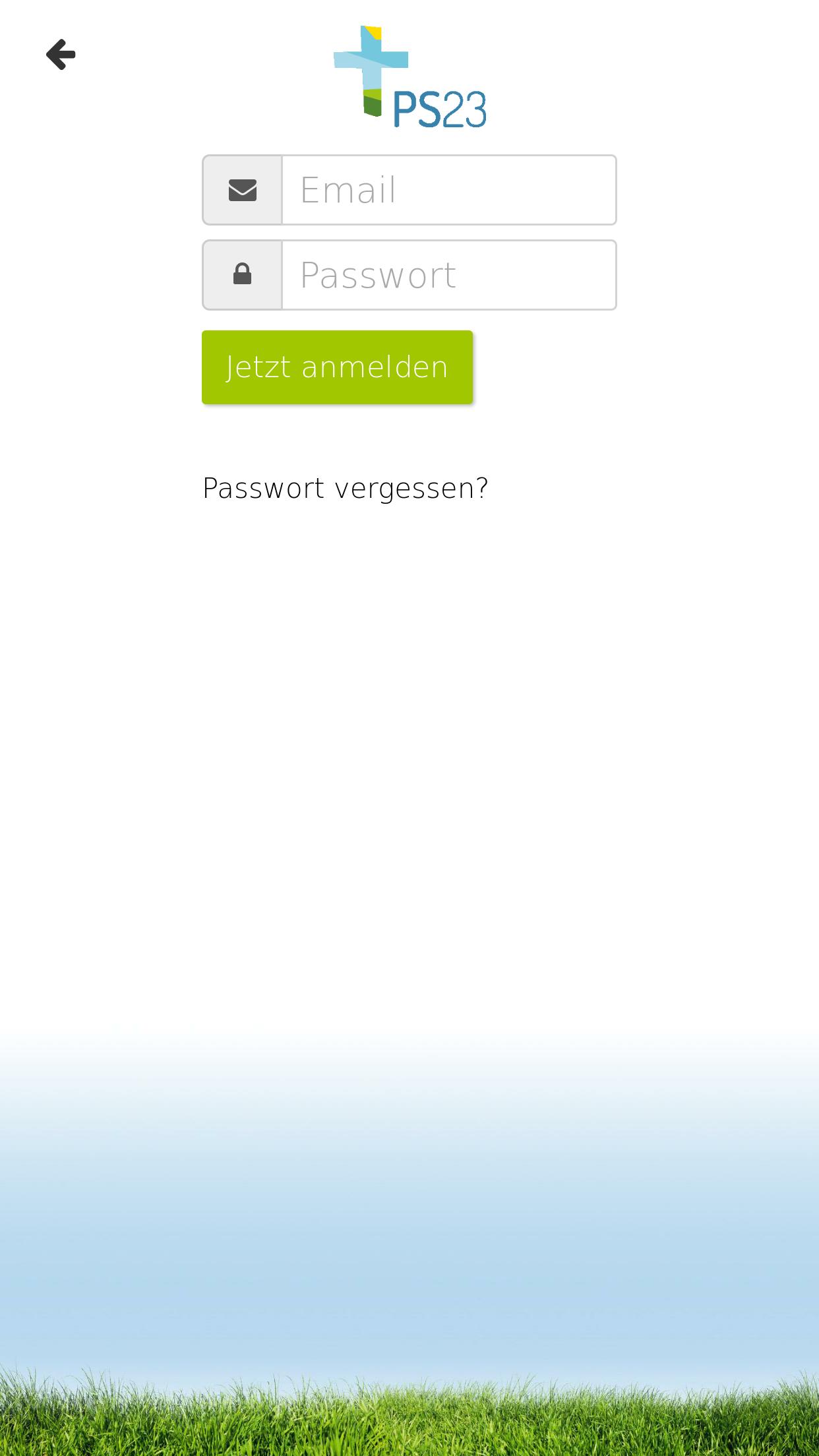Open the Passwort vergessen? link

click(x=345, y=489)
